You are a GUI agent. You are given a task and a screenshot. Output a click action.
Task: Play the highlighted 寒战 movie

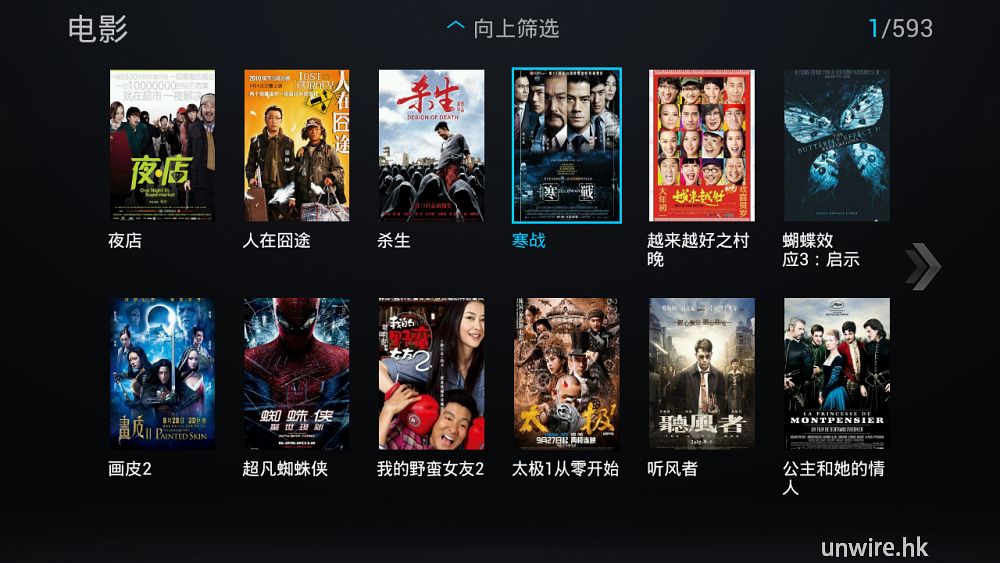(x=566, y=146)
